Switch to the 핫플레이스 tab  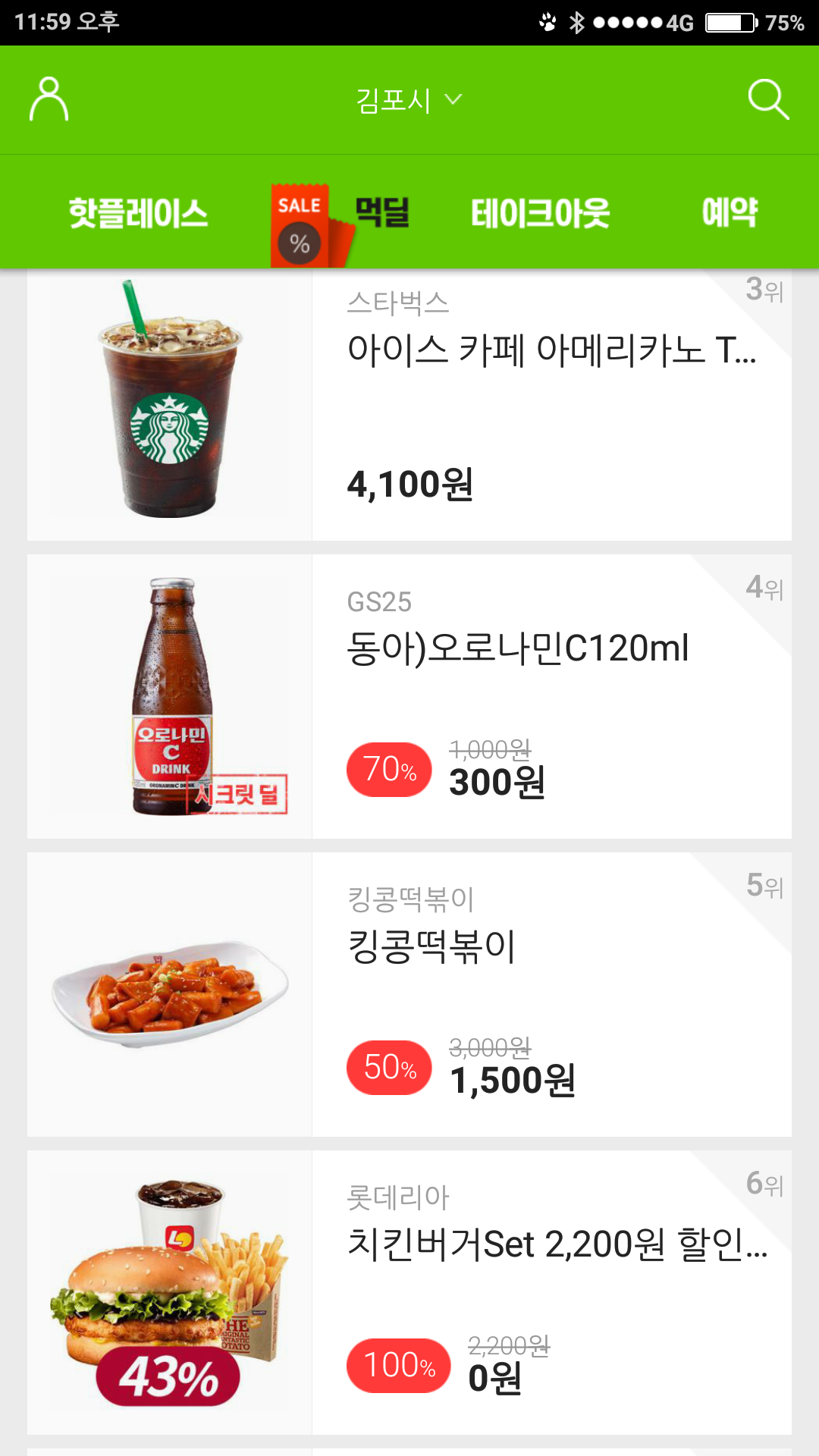click(138, 213)
